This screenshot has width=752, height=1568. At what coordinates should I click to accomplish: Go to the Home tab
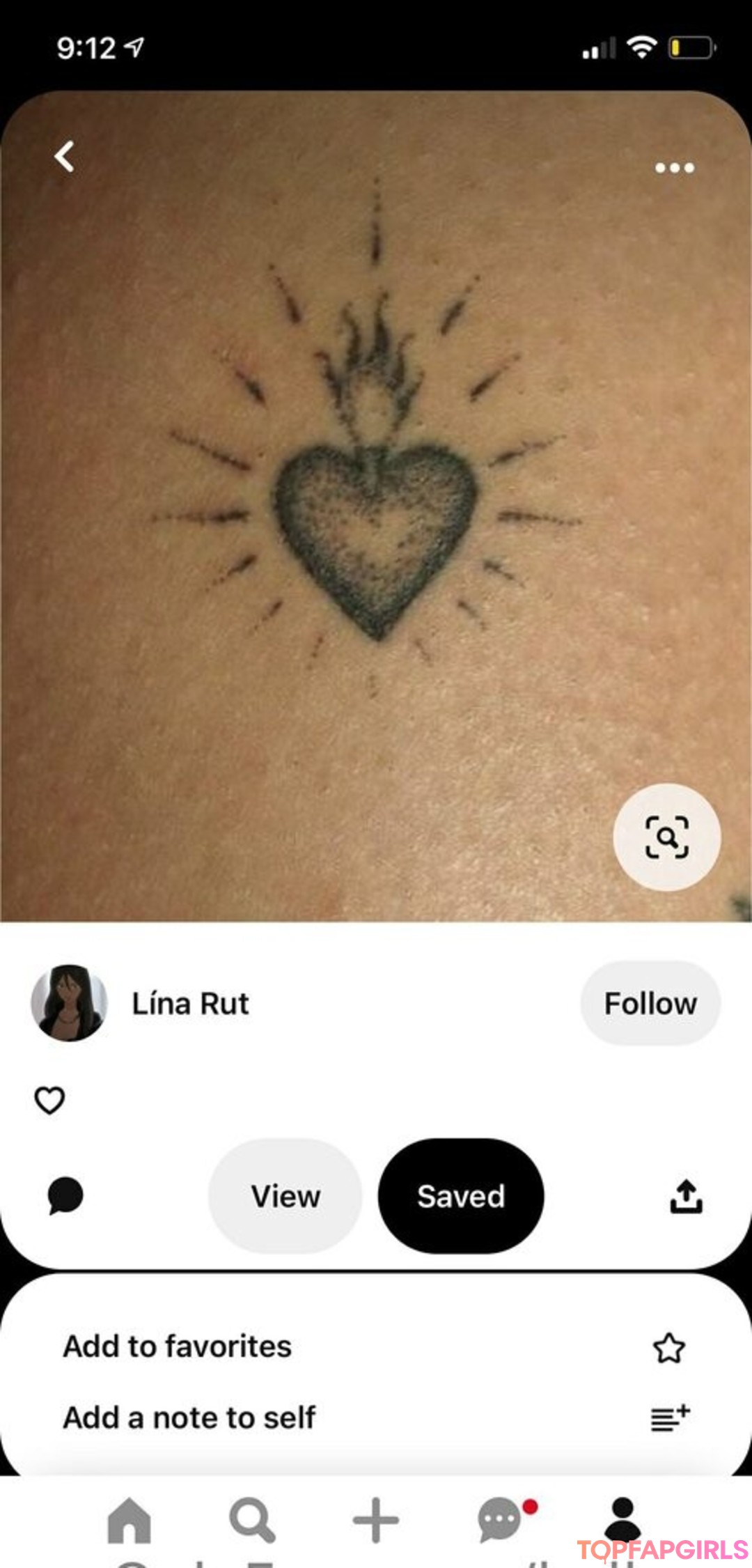click(x=130, y=1520)
